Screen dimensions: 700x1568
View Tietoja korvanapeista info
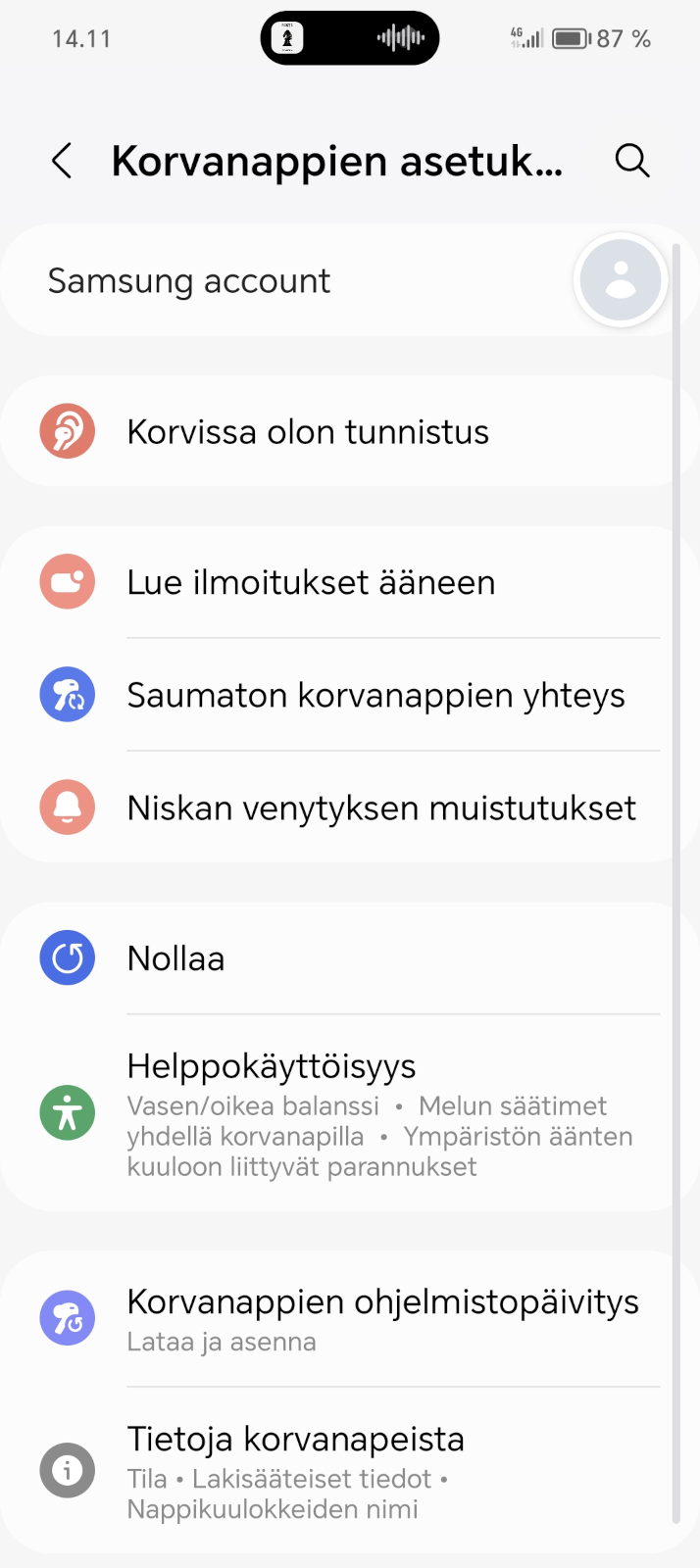click(336, 1470)
